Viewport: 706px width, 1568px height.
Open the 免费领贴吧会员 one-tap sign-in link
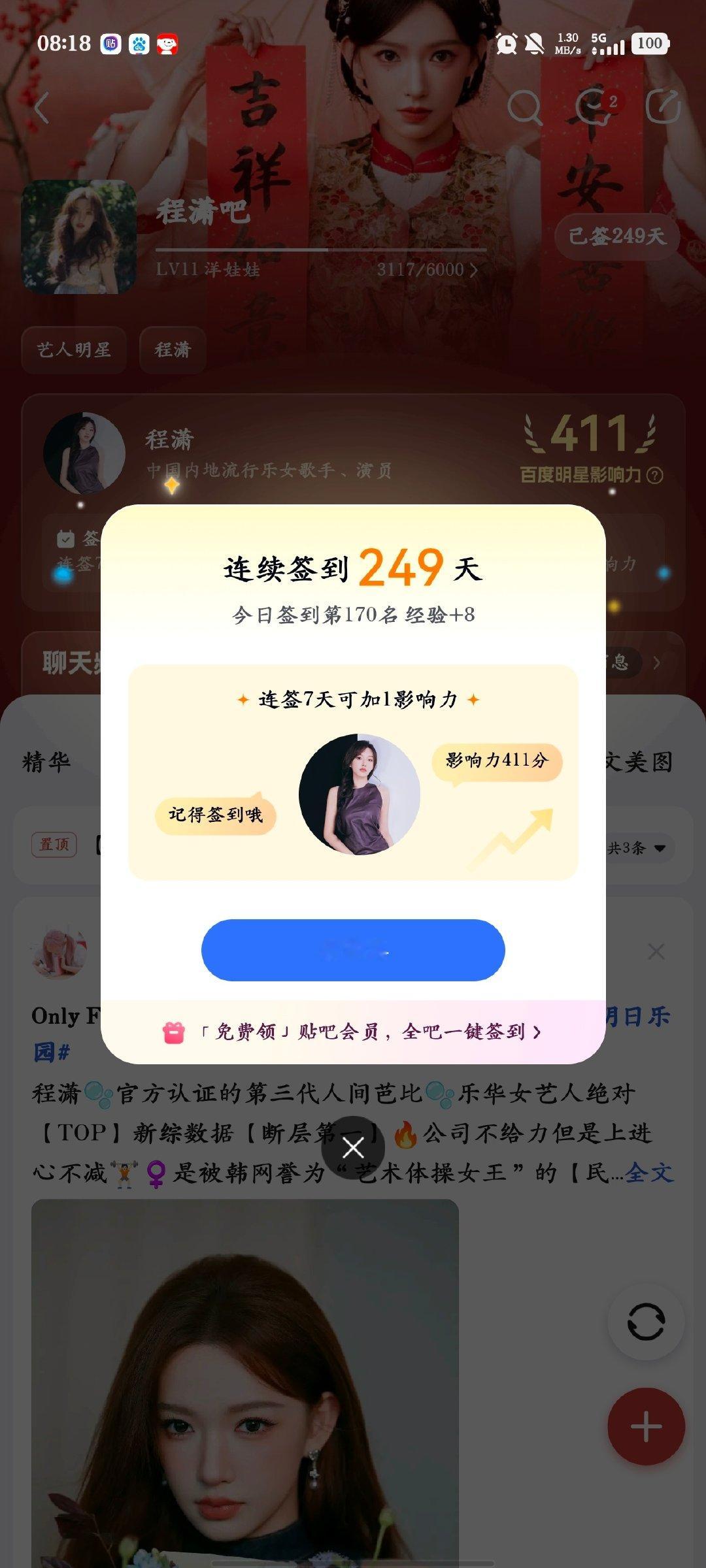[x=353, y=1032]
